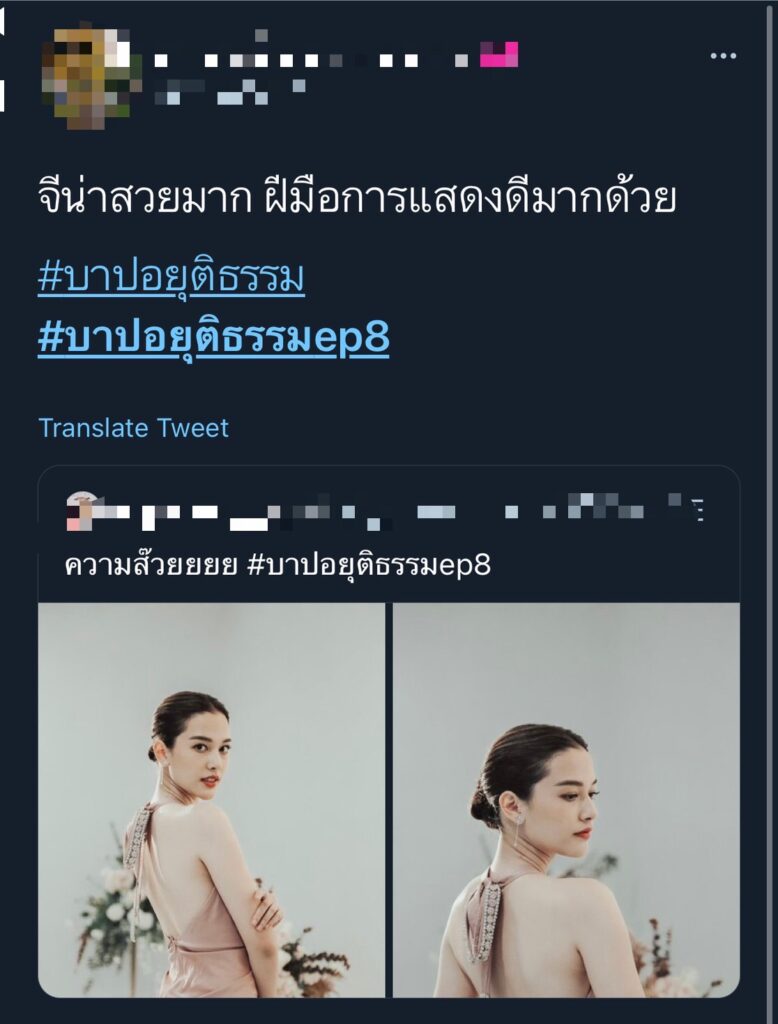
Task: View the left photo in the quoted tweet
Action: point(211,799)
